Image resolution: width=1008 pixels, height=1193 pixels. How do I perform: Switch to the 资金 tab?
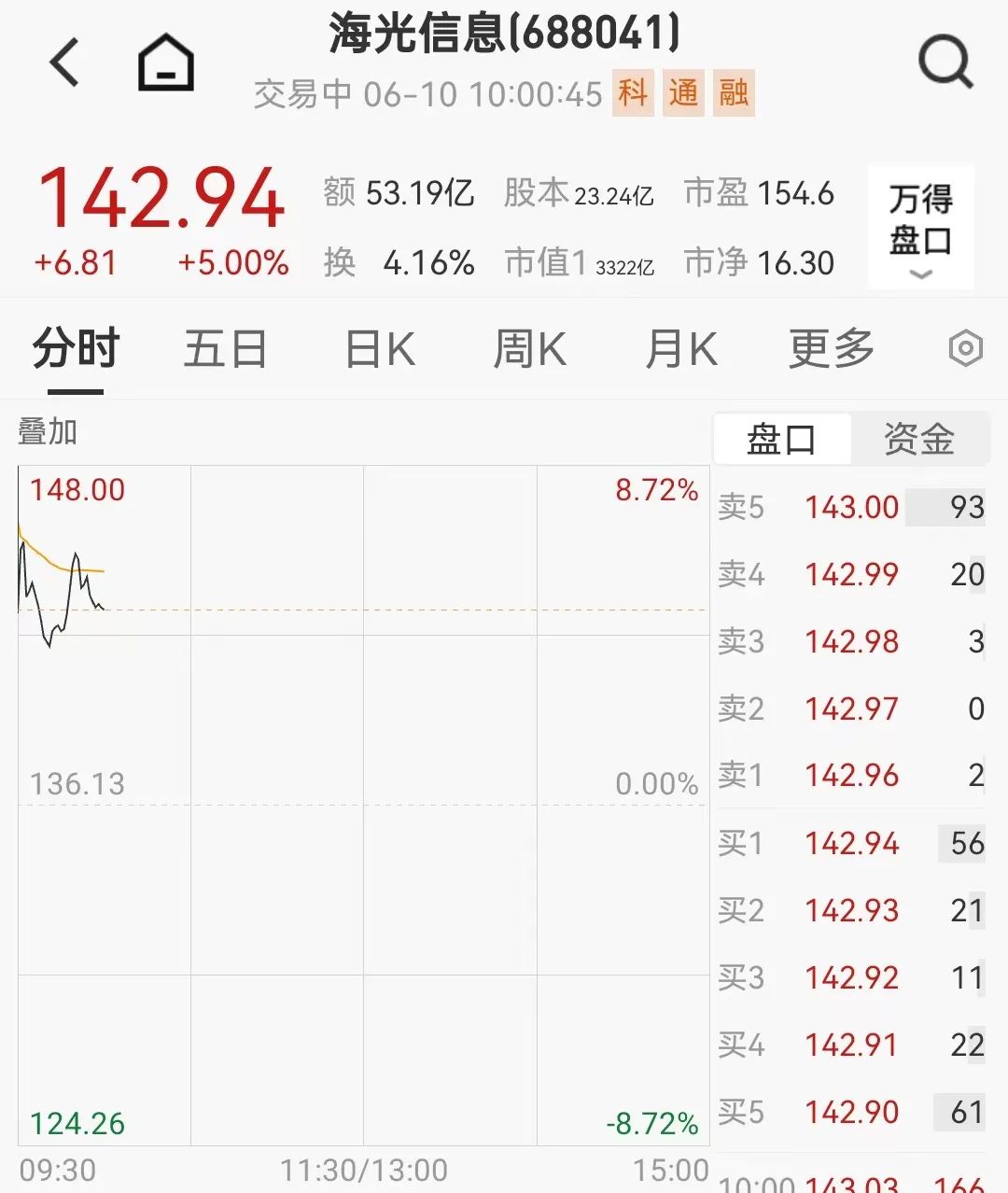tap(919, 439)
